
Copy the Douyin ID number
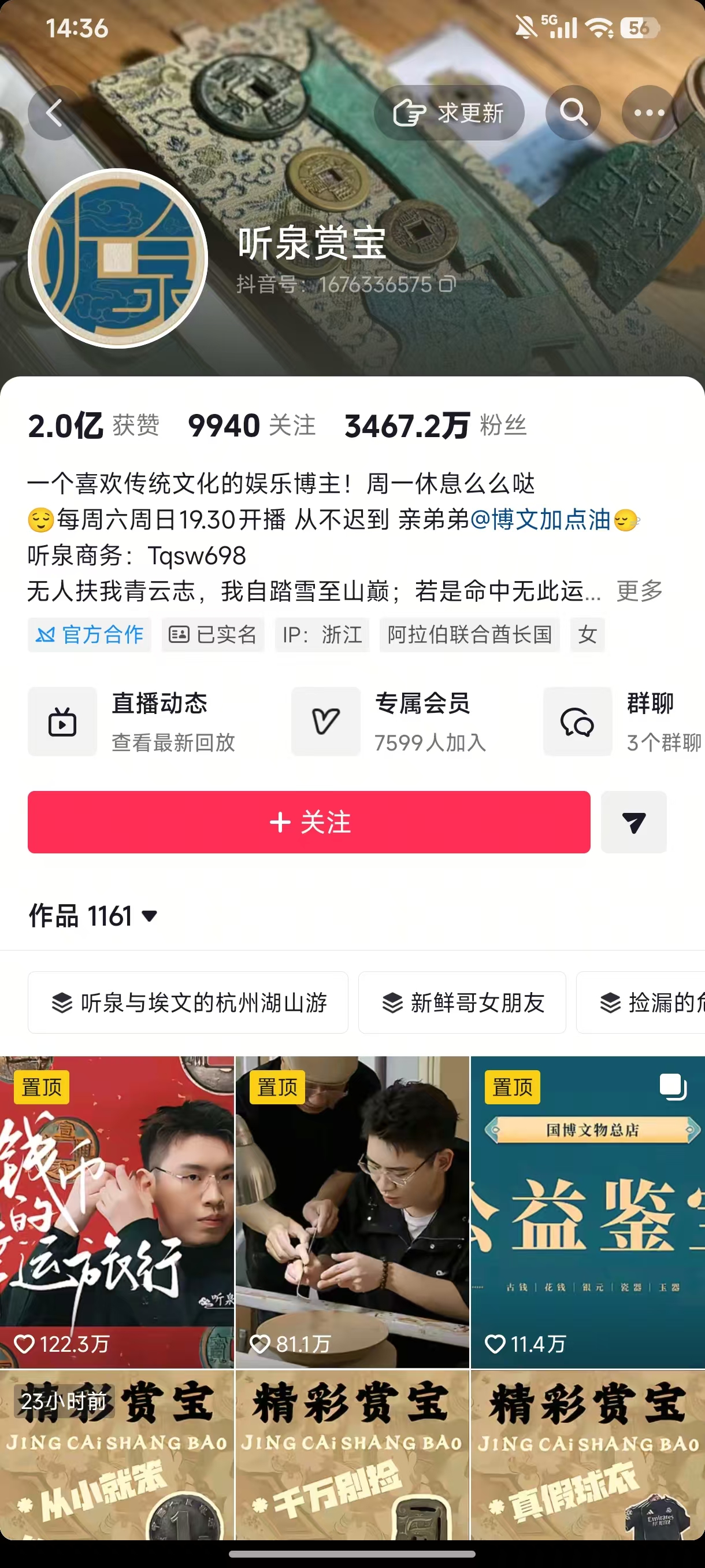click(x=448, y=284)
